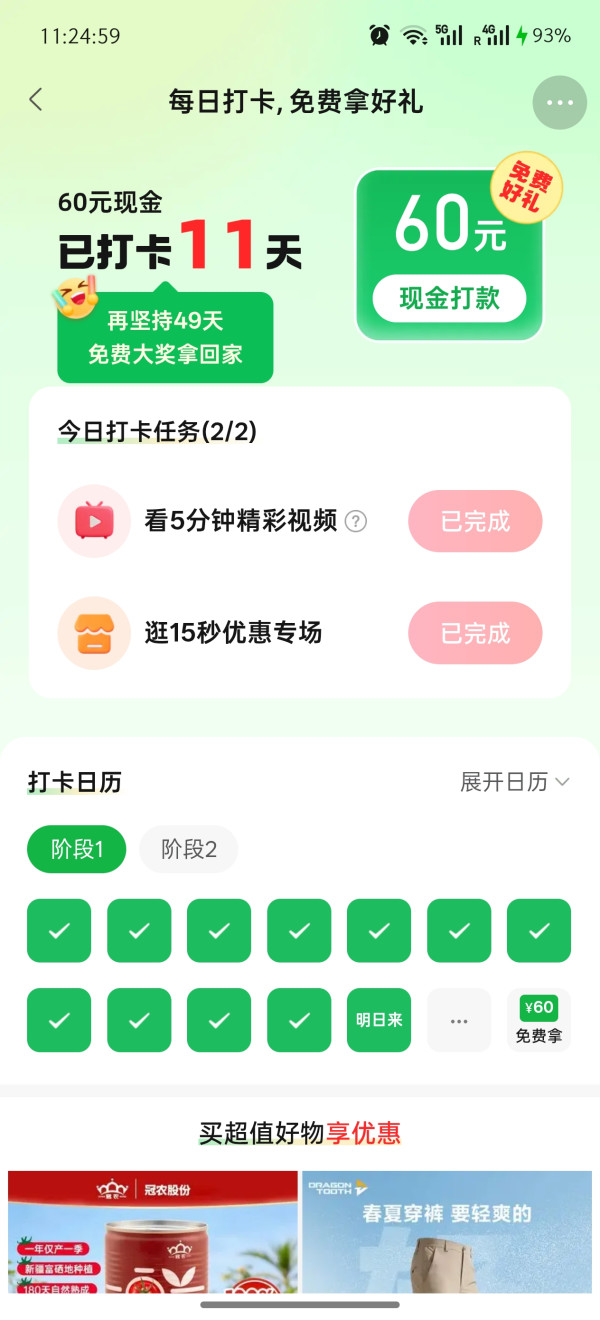
Task: Expand the calendar via 展开日历
Action: pos(515,782)
